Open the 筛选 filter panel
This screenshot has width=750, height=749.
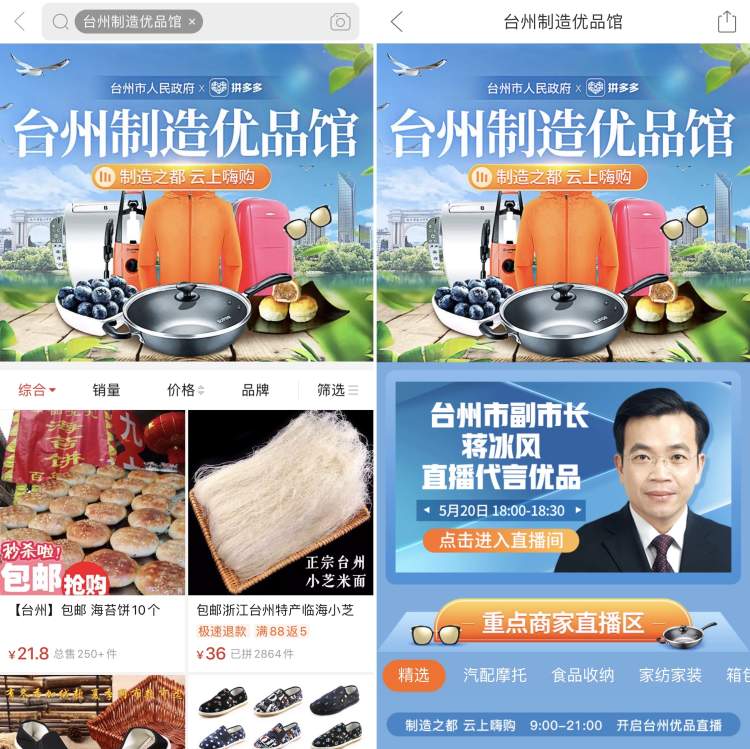[337, 390]
